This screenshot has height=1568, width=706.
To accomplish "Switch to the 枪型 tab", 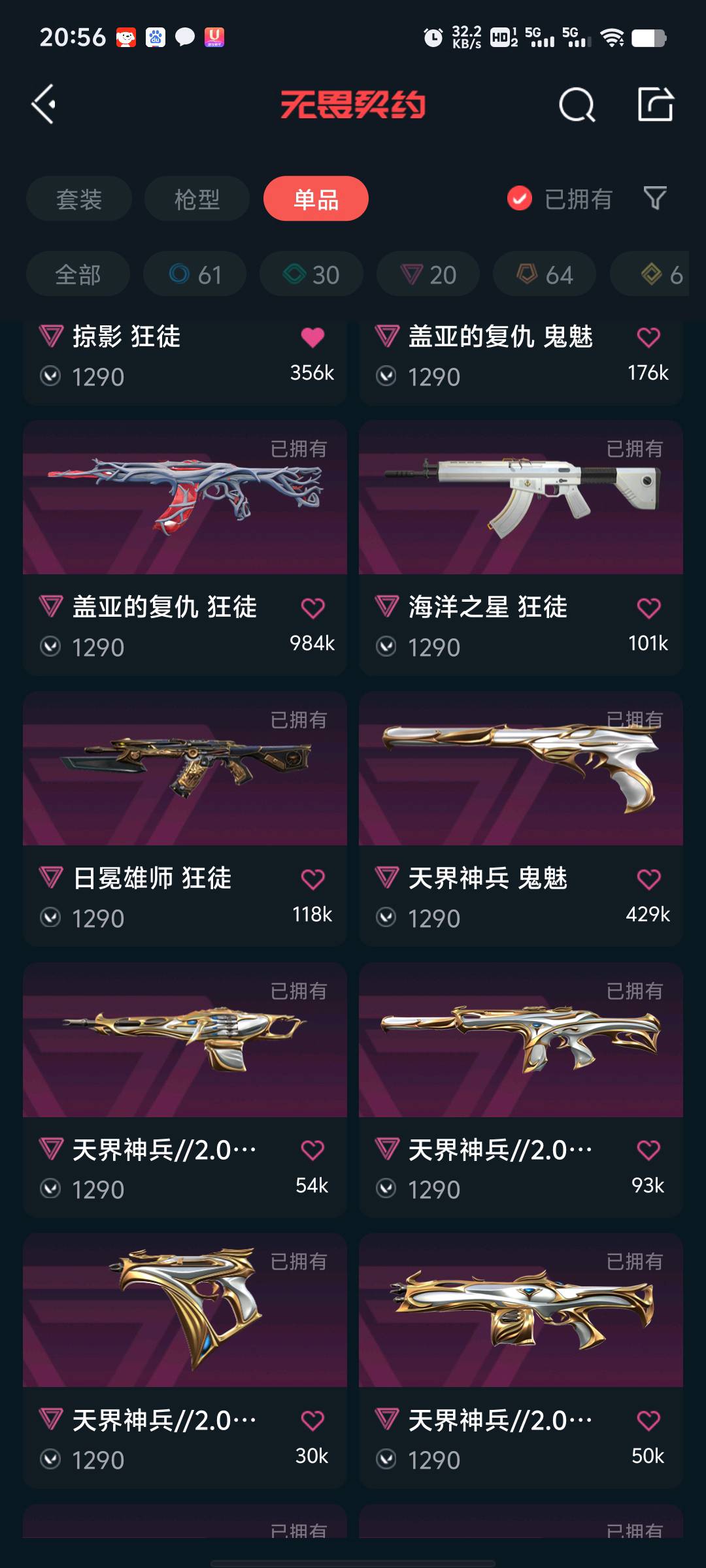I will coord(197,199).
